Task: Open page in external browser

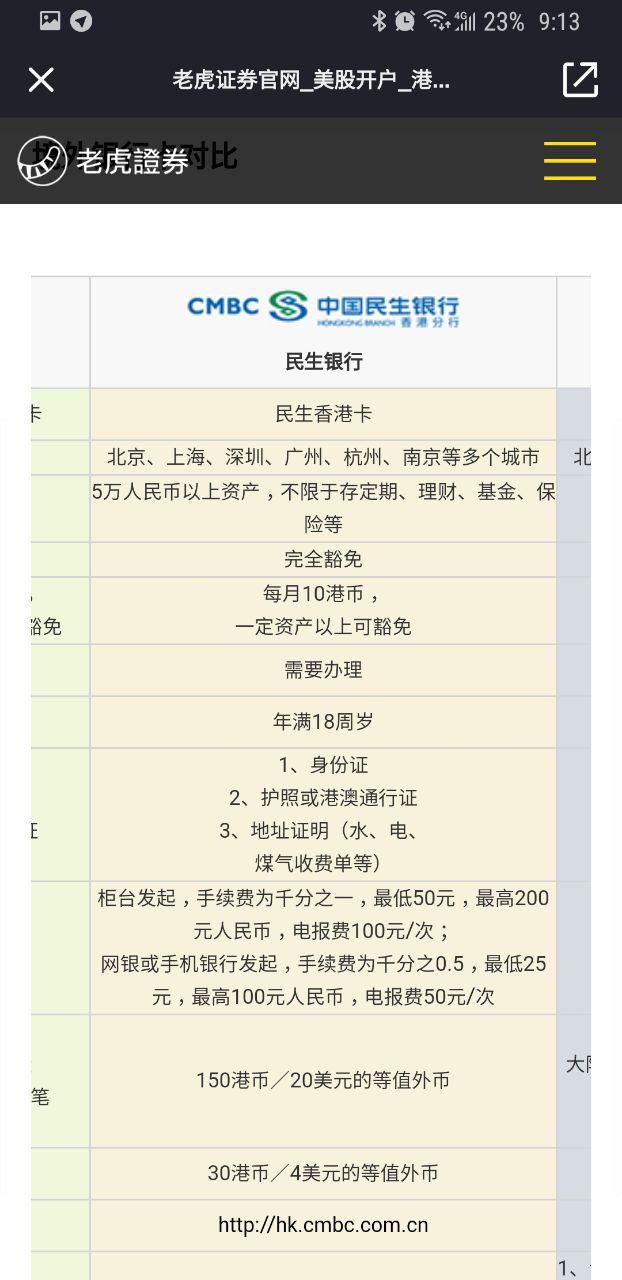Action: [x=580, y=80]
